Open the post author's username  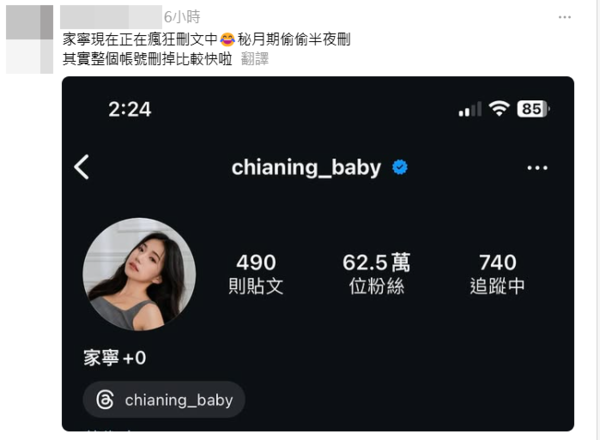click(x=110, y=15)
